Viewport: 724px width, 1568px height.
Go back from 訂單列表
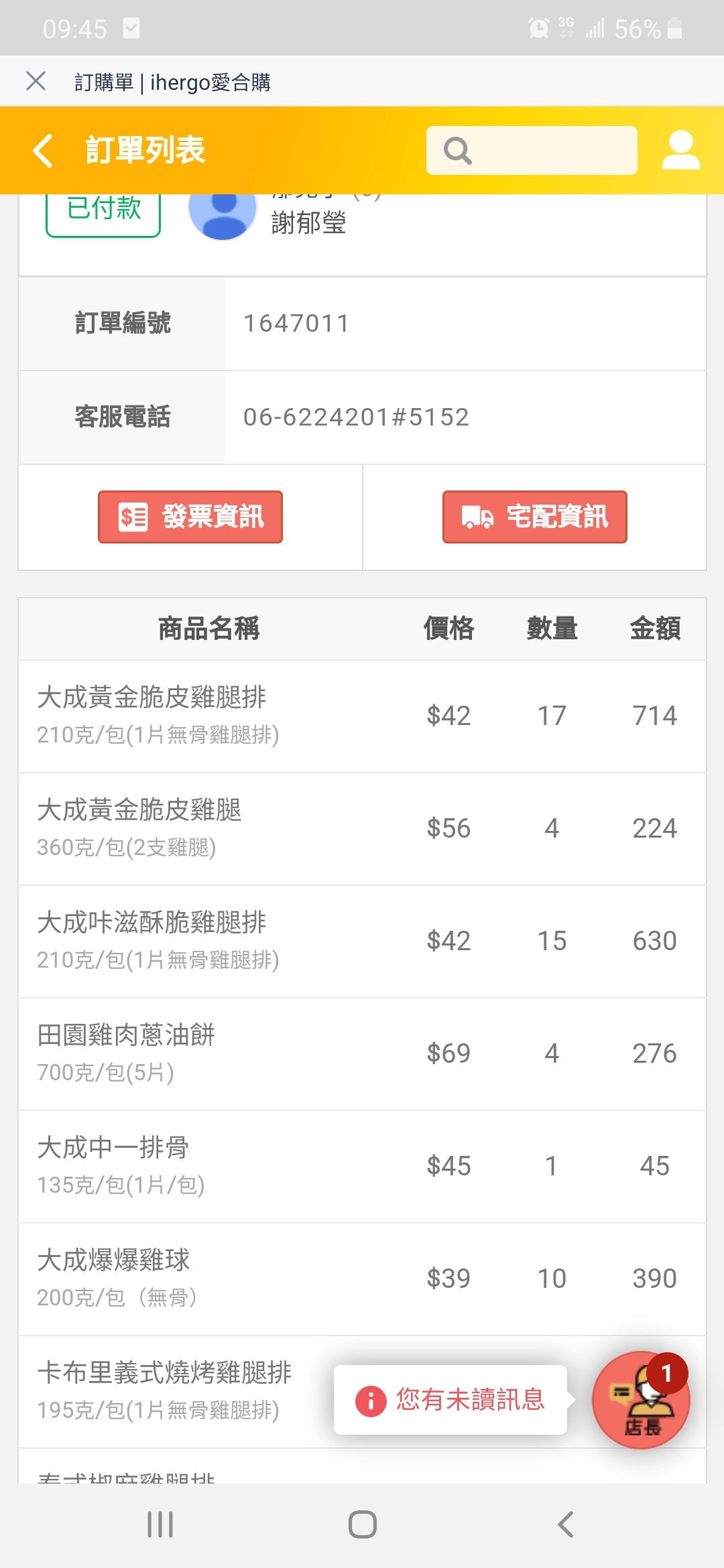(x=43, y=150)
